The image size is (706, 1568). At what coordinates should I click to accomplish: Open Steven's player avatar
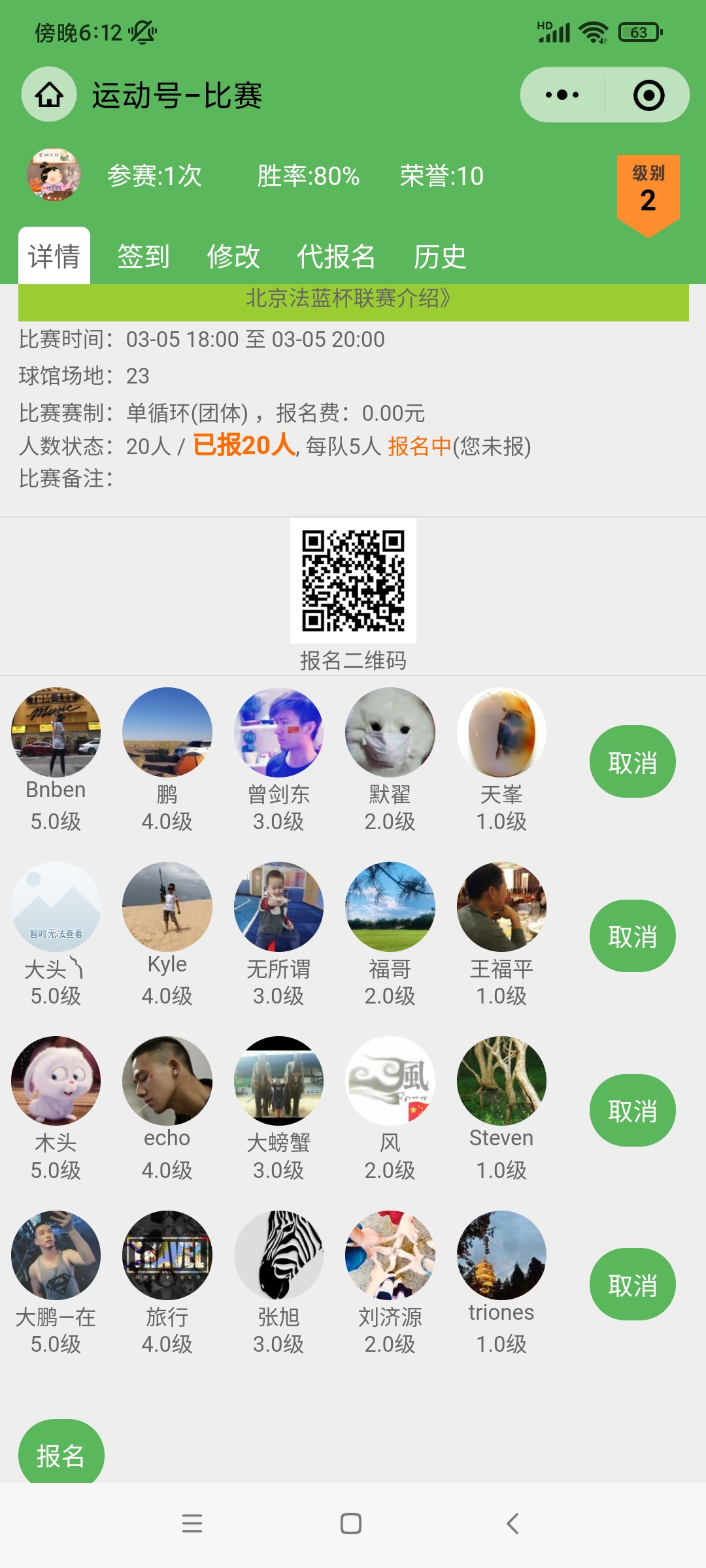[x=501, y=1081]
